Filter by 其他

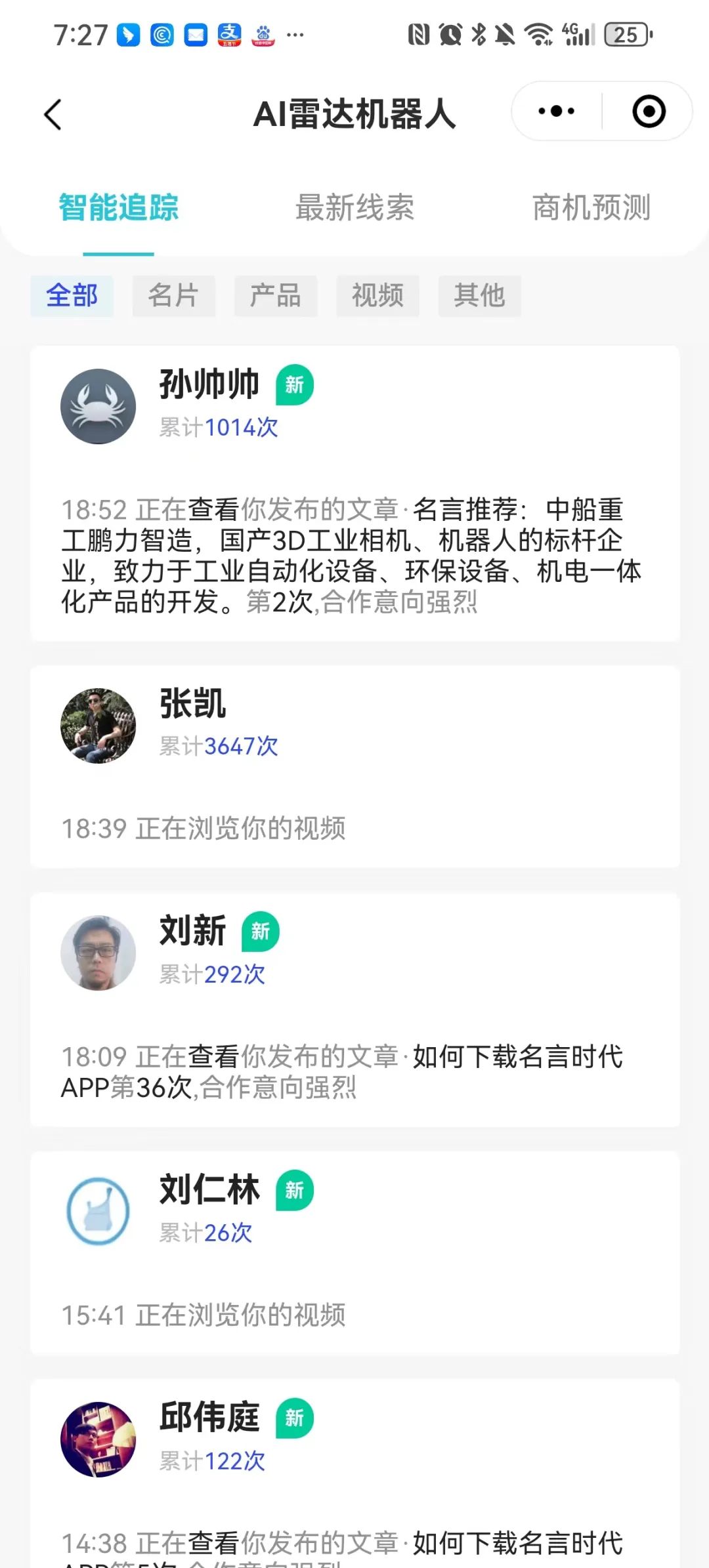tap(479, 296)
